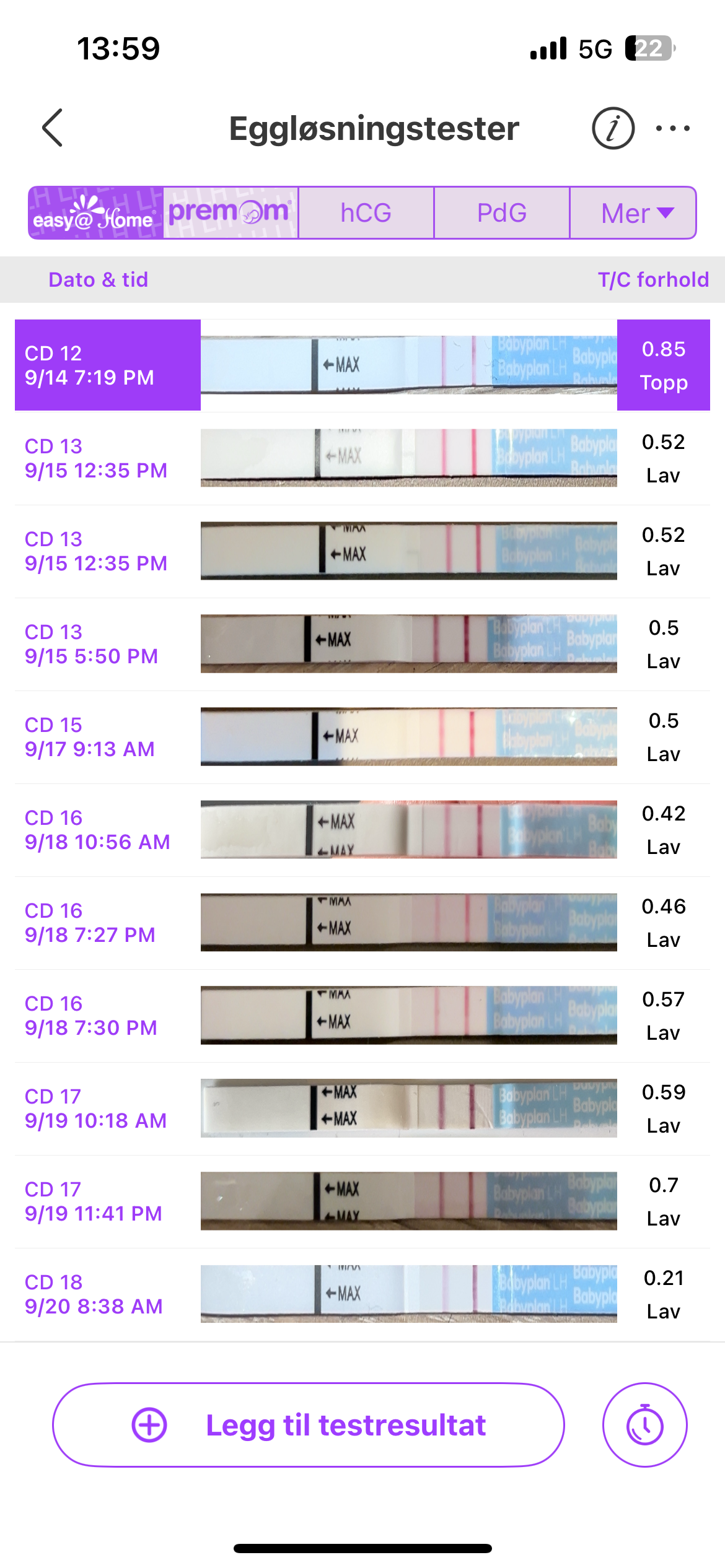Screen dimensions: 725x1568
Task: Select the test from 9/18 7:27 PM
Action: pyautogui.click(x=362, y=923)
